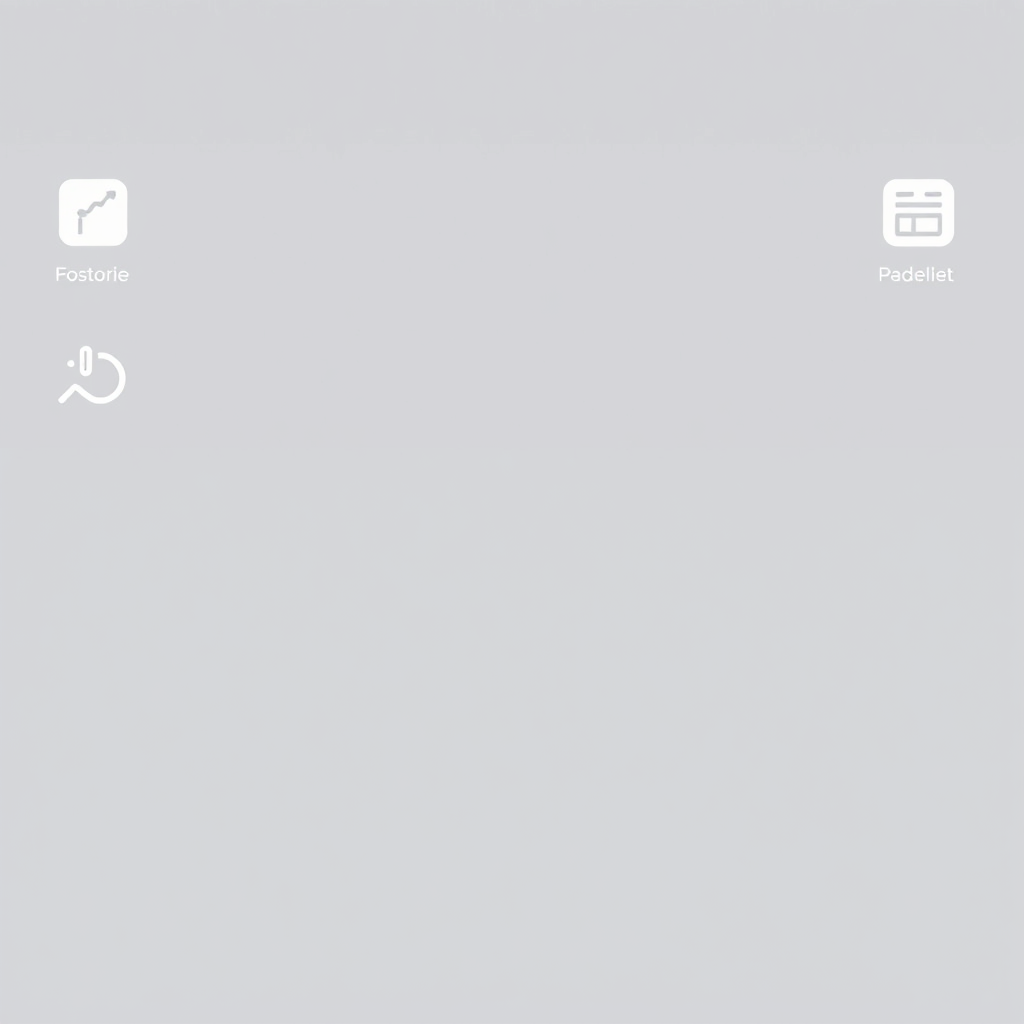This screenshot has height=1024, width=1024.
Task: Tap the unlabeled circular line icon
Action: [93, 377]
